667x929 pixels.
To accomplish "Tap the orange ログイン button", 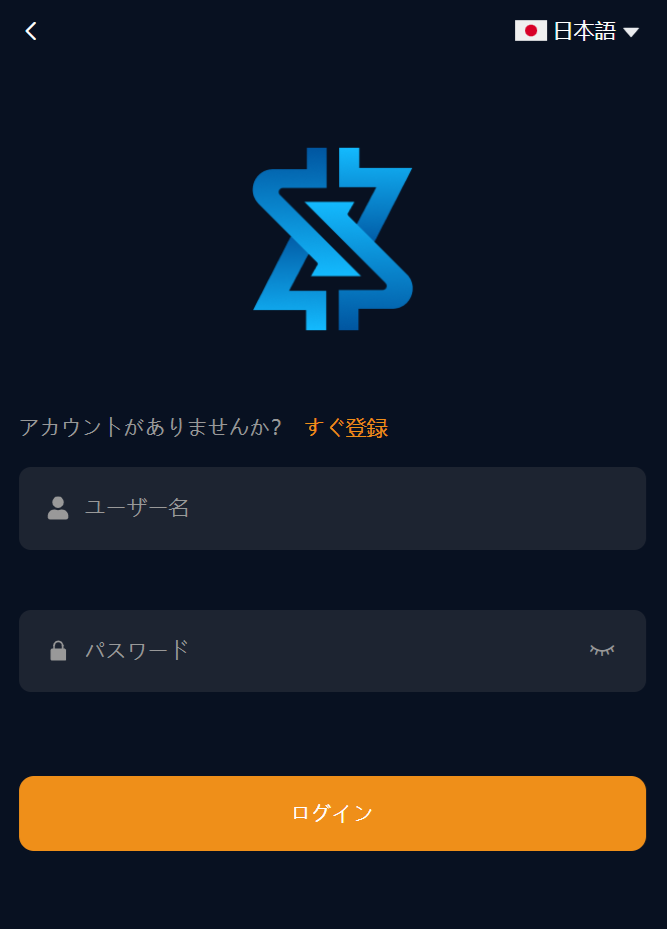I will (x=332, y=813).
